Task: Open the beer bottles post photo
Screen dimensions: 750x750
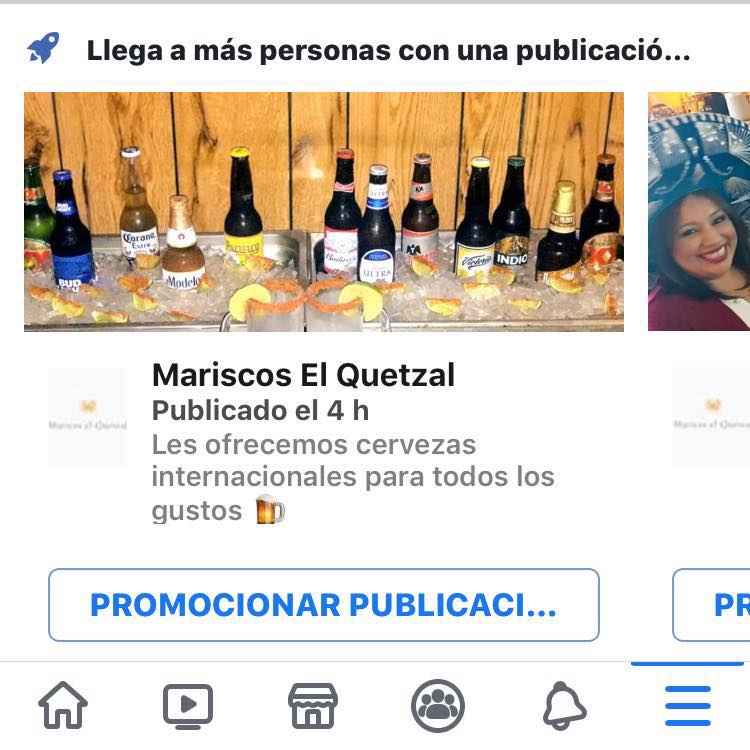Action: 323,211
